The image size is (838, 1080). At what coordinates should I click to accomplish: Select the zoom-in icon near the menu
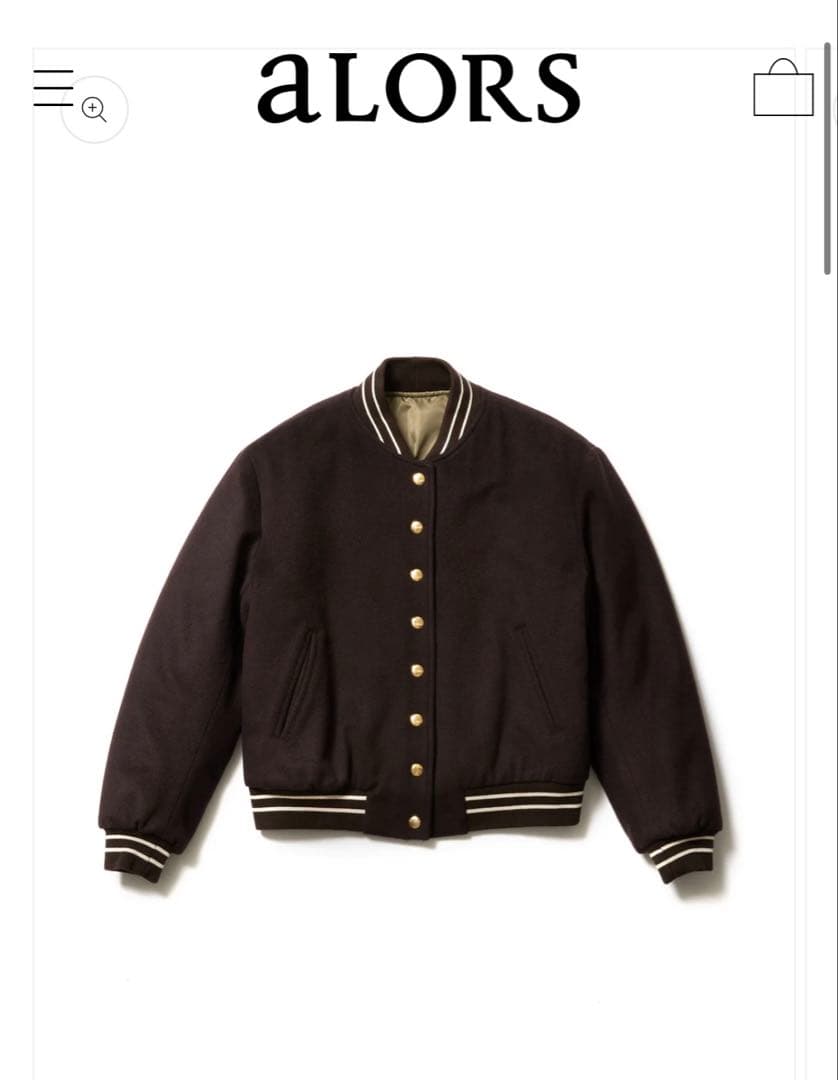[x=95, y=110]
